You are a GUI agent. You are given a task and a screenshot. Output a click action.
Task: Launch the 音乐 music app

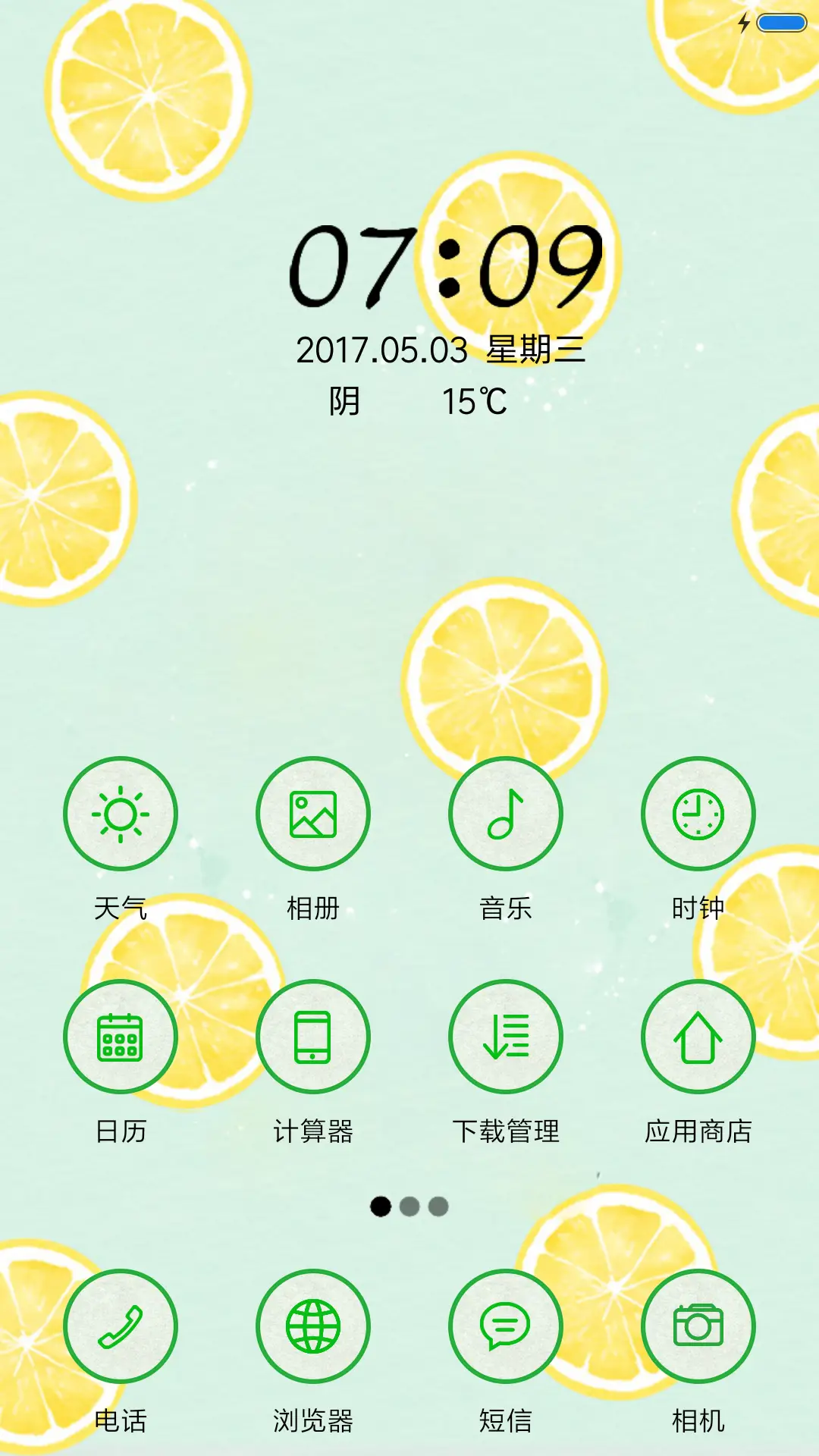coord(506,813)
